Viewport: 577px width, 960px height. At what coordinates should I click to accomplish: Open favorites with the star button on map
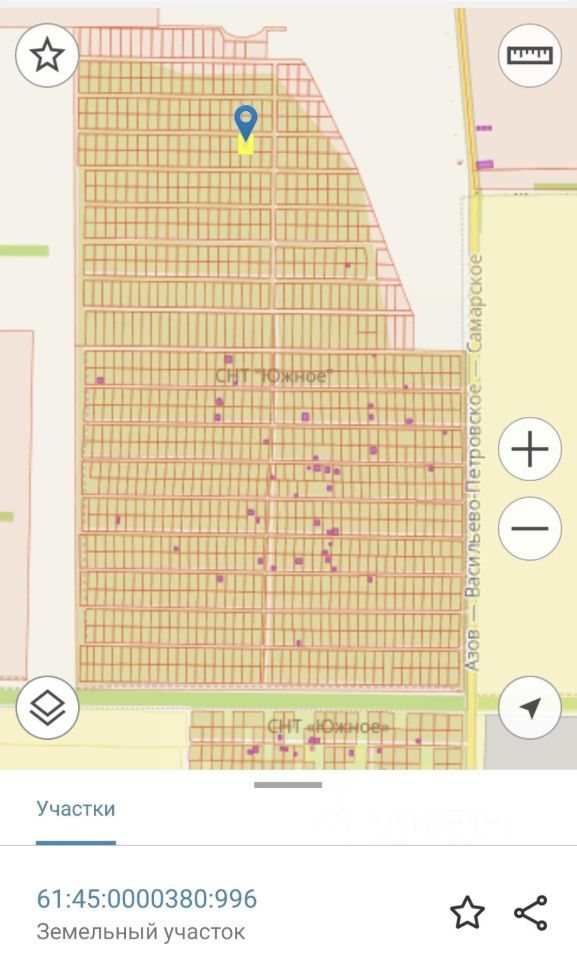click(47, 55)
